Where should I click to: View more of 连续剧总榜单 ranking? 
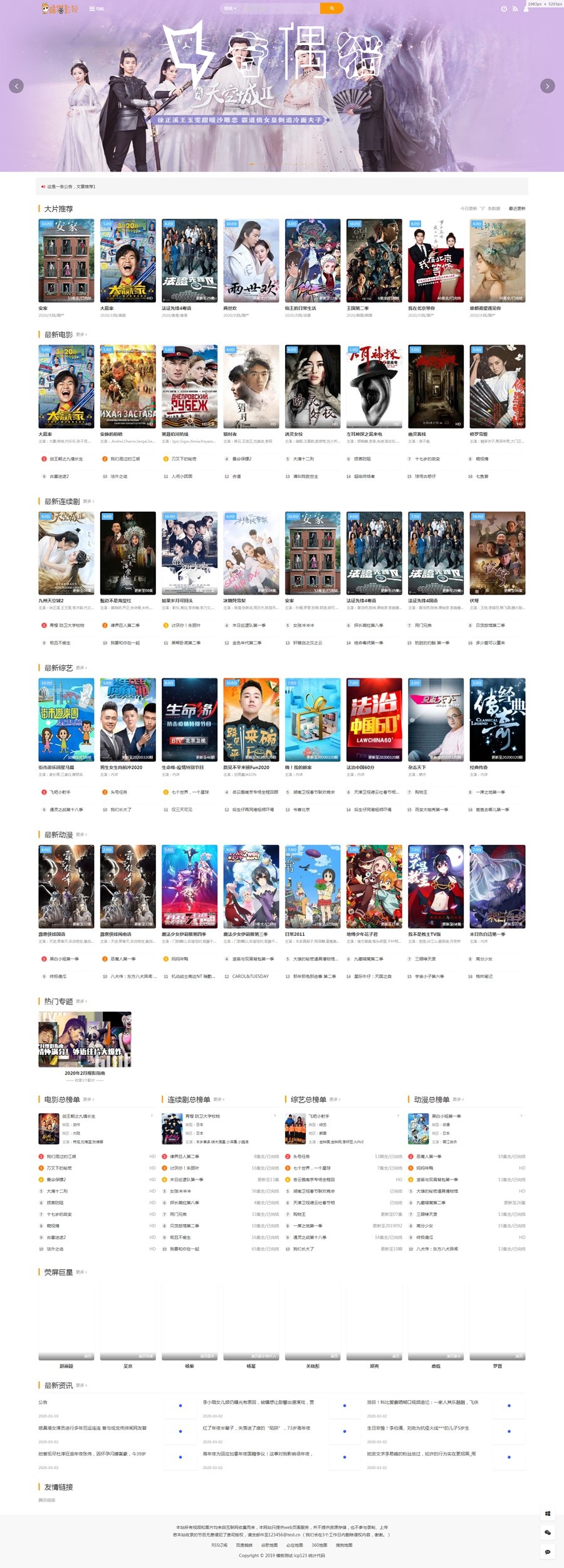click(x=218, y=1099)
